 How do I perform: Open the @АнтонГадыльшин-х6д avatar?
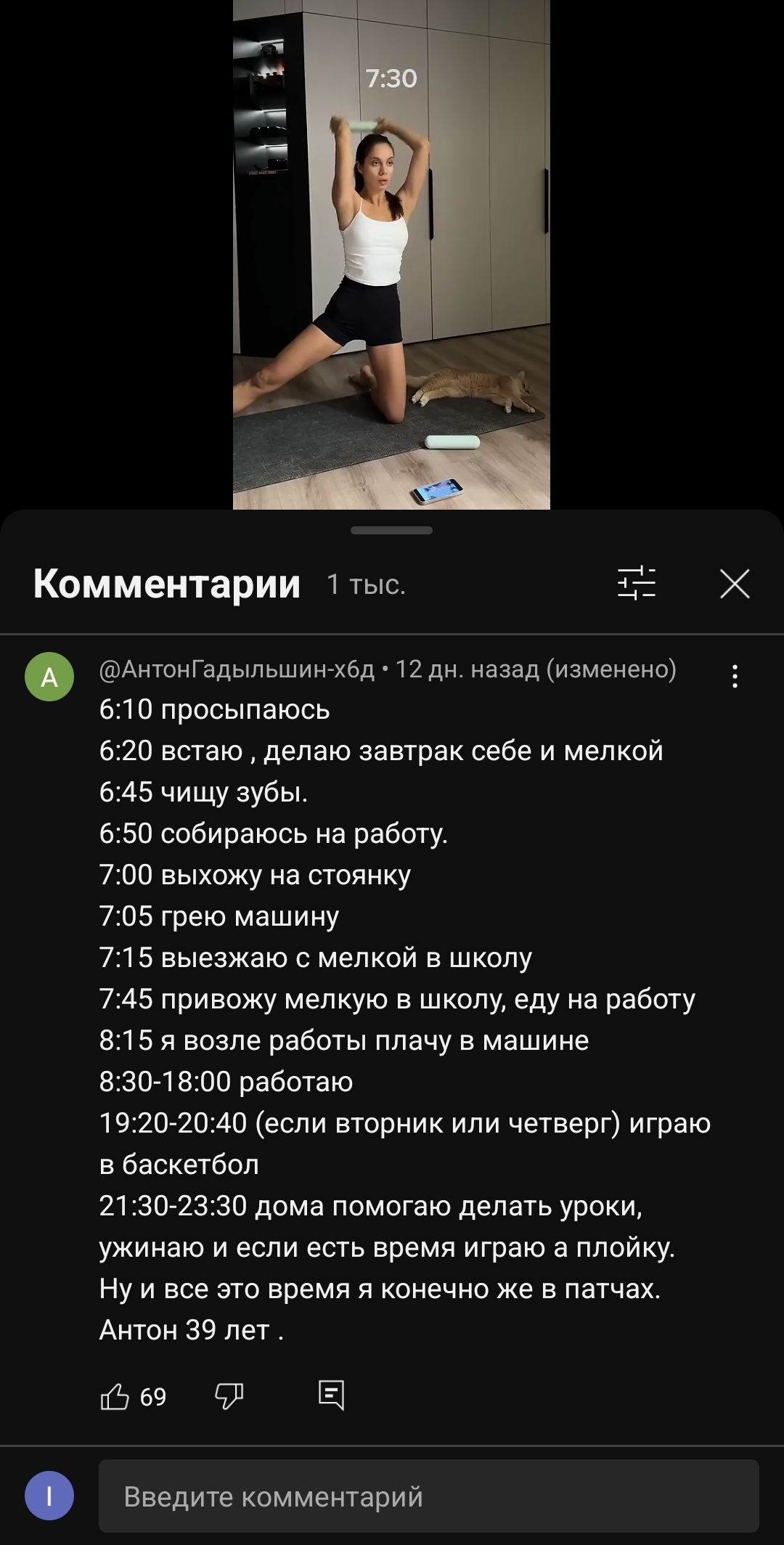coord(49,677)
